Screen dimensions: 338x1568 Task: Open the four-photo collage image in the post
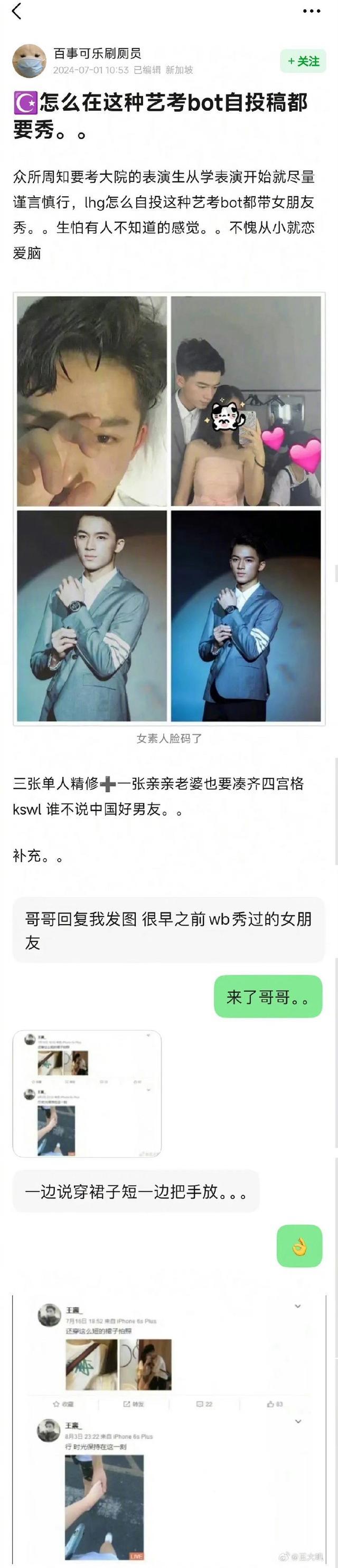click(x=168, y=508)
